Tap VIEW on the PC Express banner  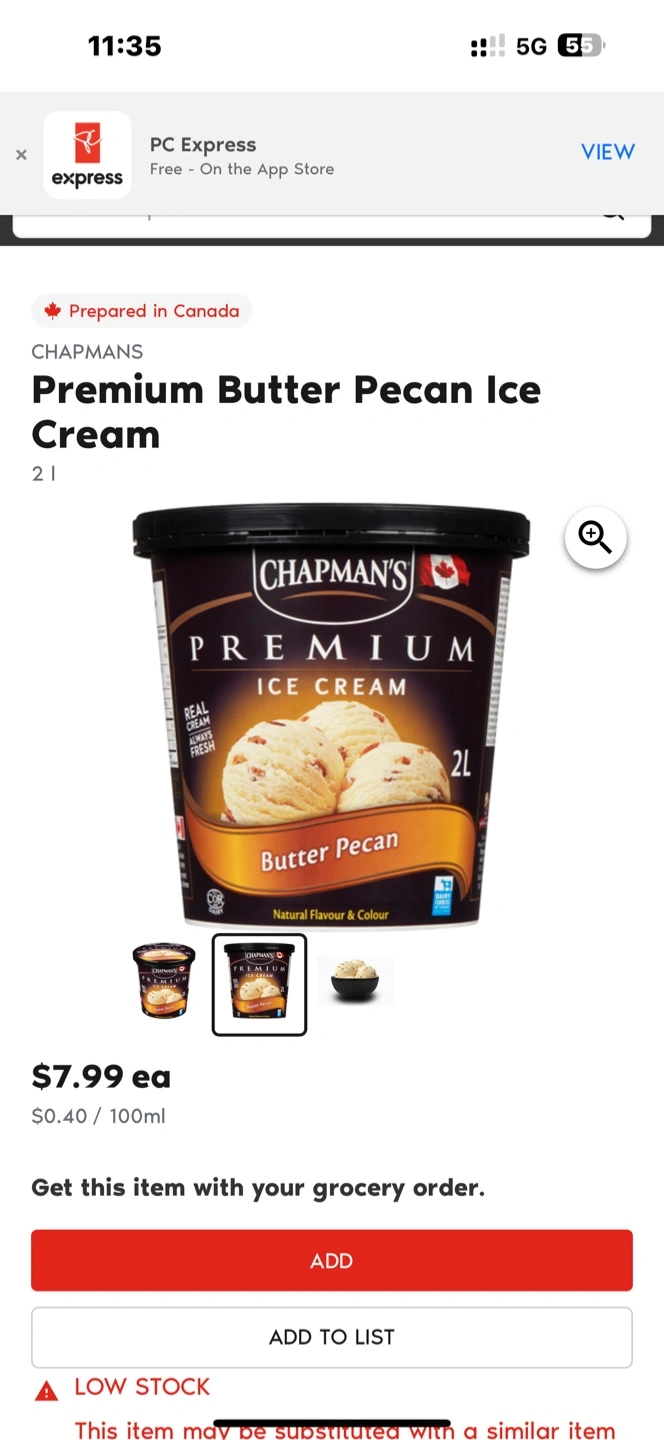608,152
